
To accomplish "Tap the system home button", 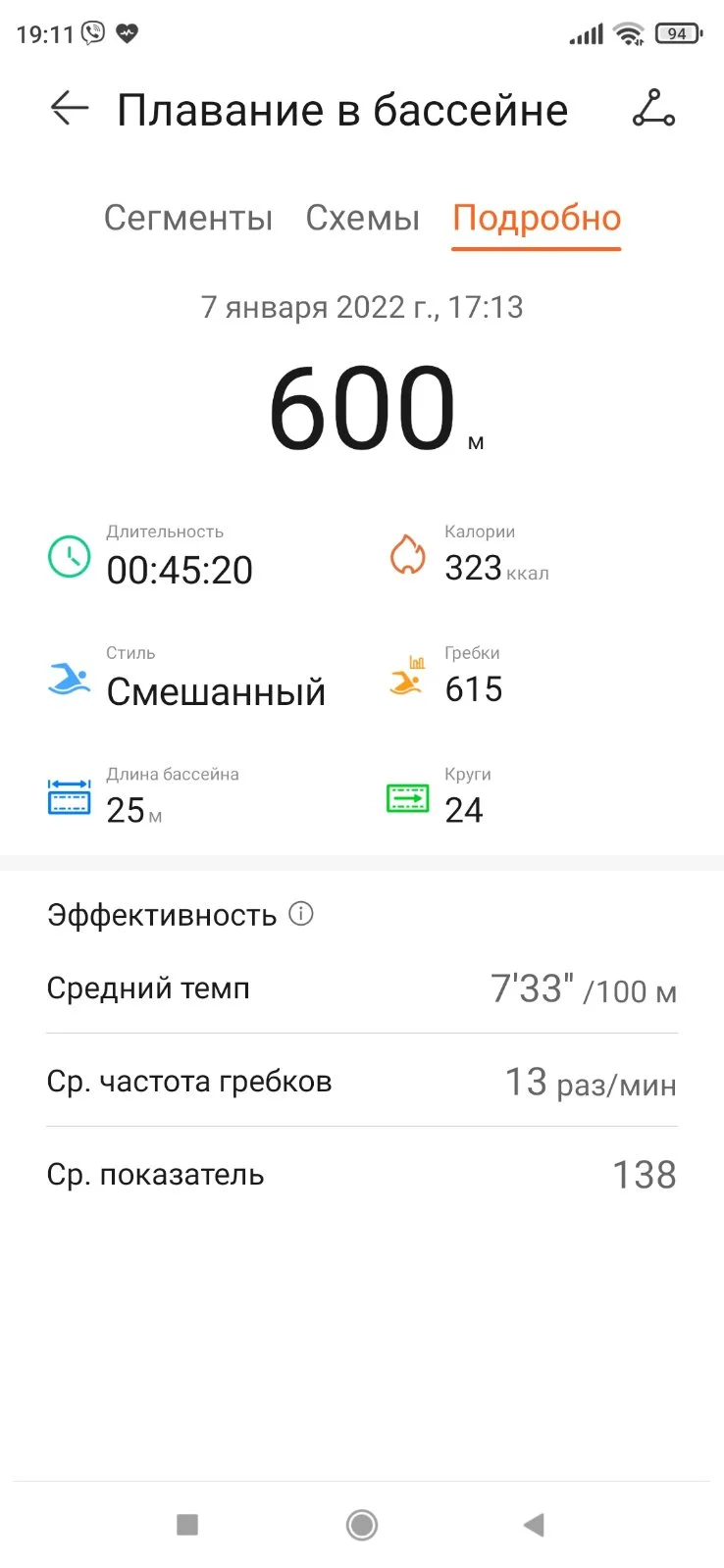I will pos(362,1525).
